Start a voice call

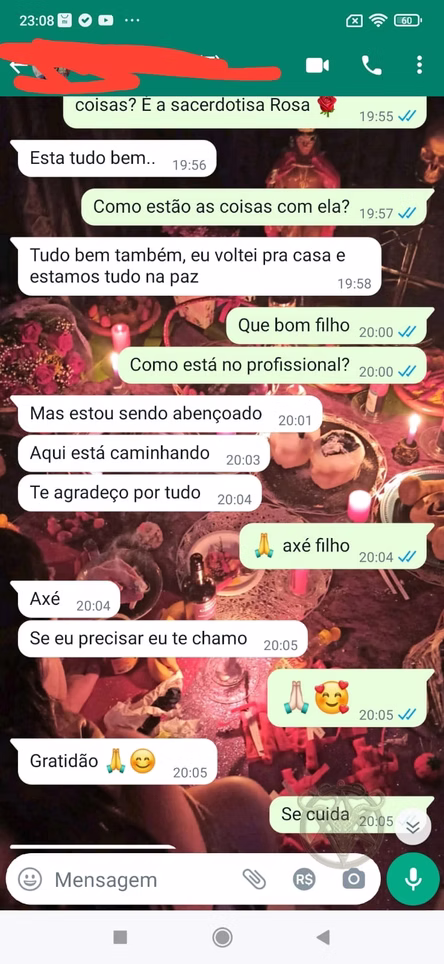[x=371, y=65]
